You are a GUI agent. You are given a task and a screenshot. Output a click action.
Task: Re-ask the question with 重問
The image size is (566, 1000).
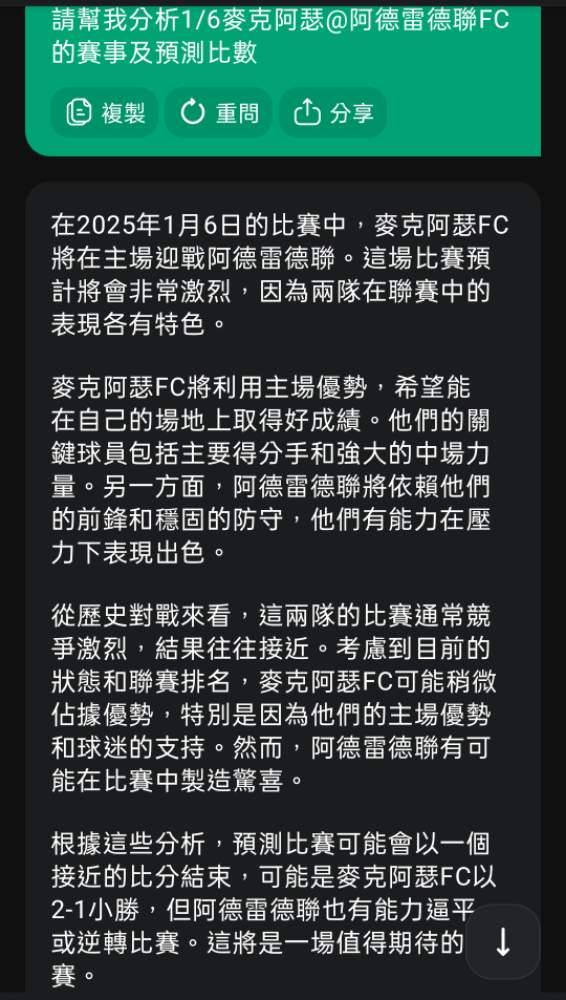(219, 113)
